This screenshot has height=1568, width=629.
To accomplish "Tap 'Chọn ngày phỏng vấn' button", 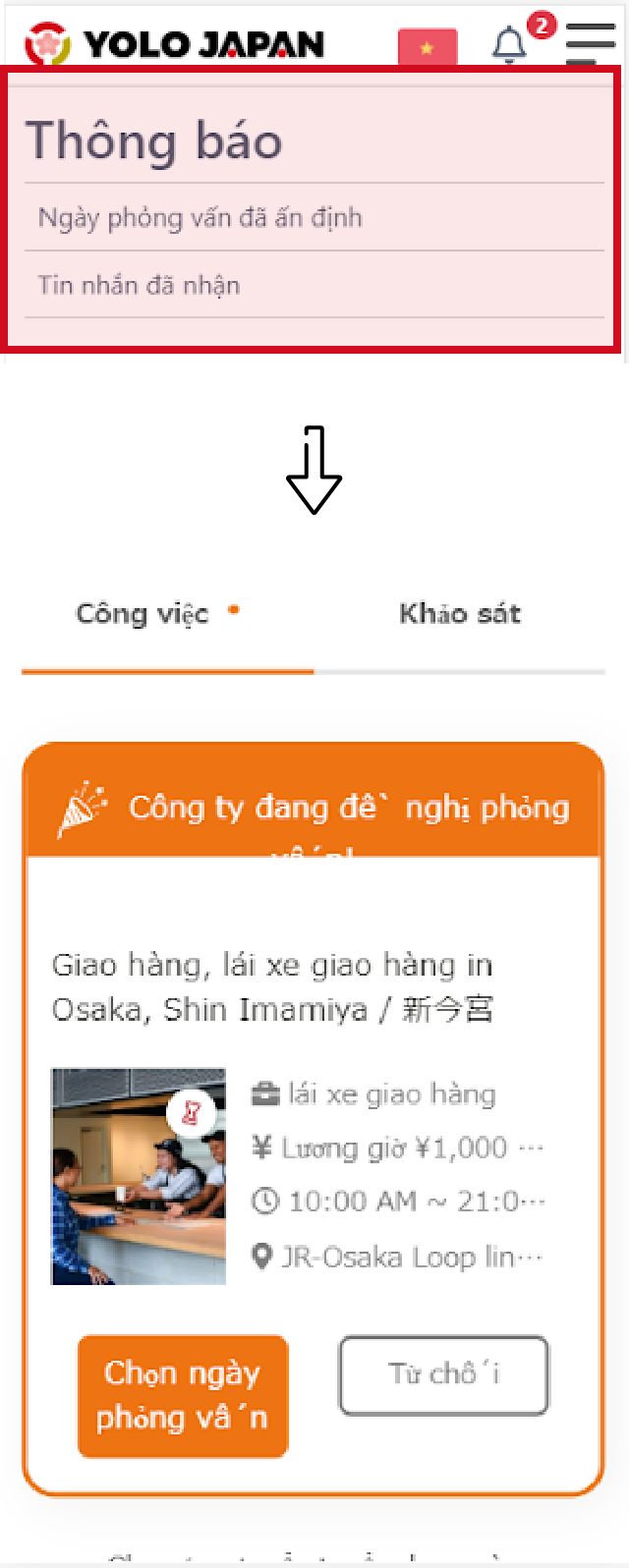I will click(183, 1395).
